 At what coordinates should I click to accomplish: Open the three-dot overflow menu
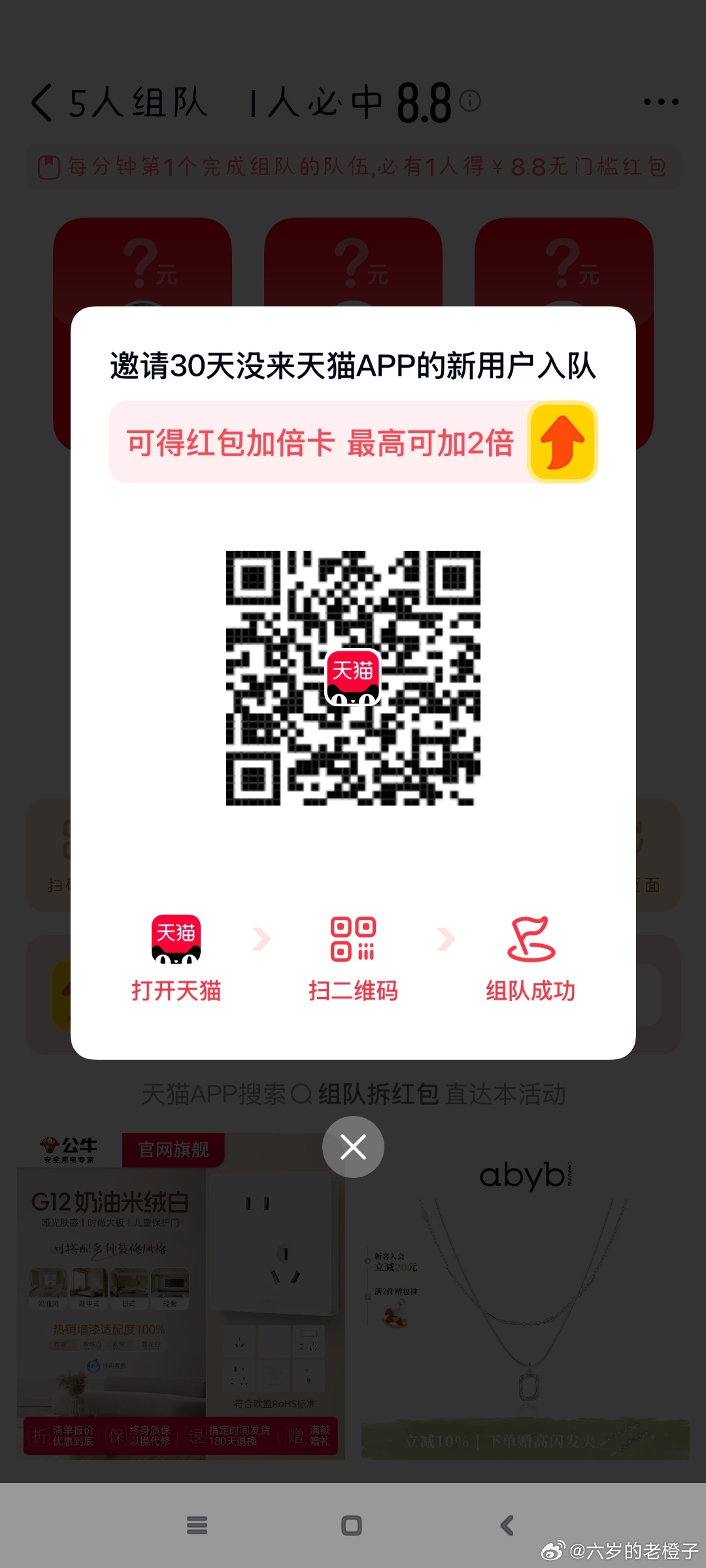661,102
